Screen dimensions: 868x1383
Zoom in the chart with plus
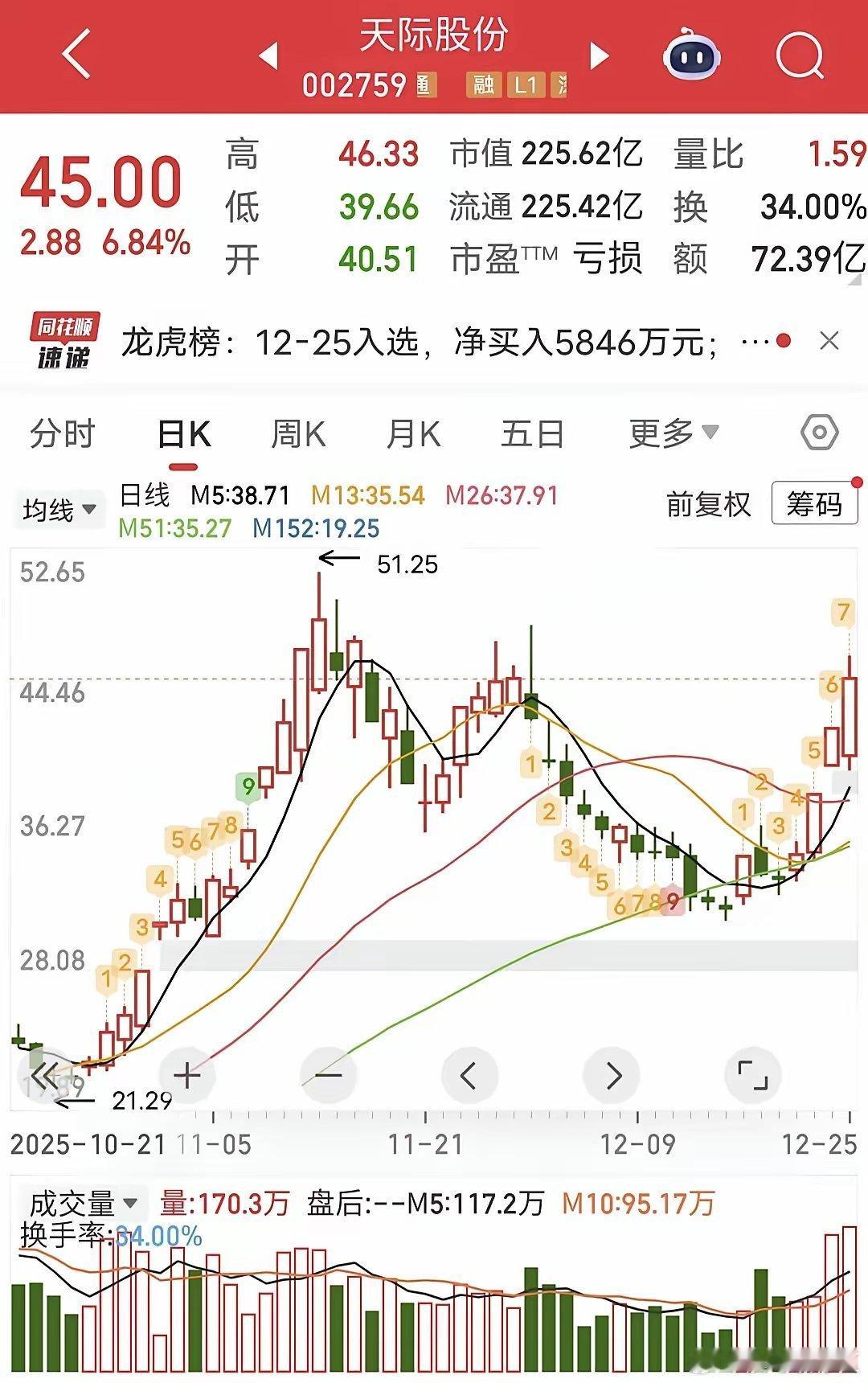(187, 1075)
